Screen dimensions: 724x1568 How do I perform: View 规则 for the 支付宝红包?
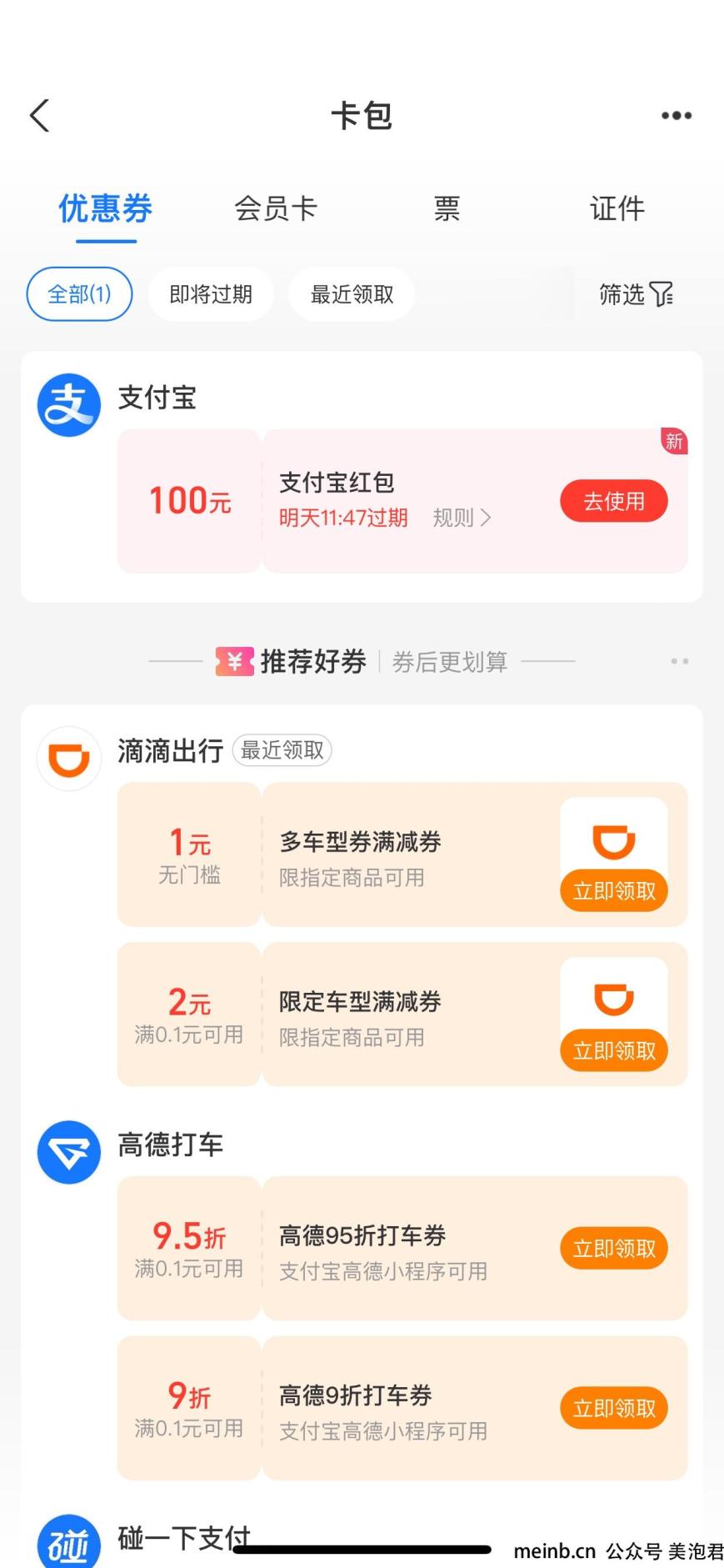click(x=462, y=518)
